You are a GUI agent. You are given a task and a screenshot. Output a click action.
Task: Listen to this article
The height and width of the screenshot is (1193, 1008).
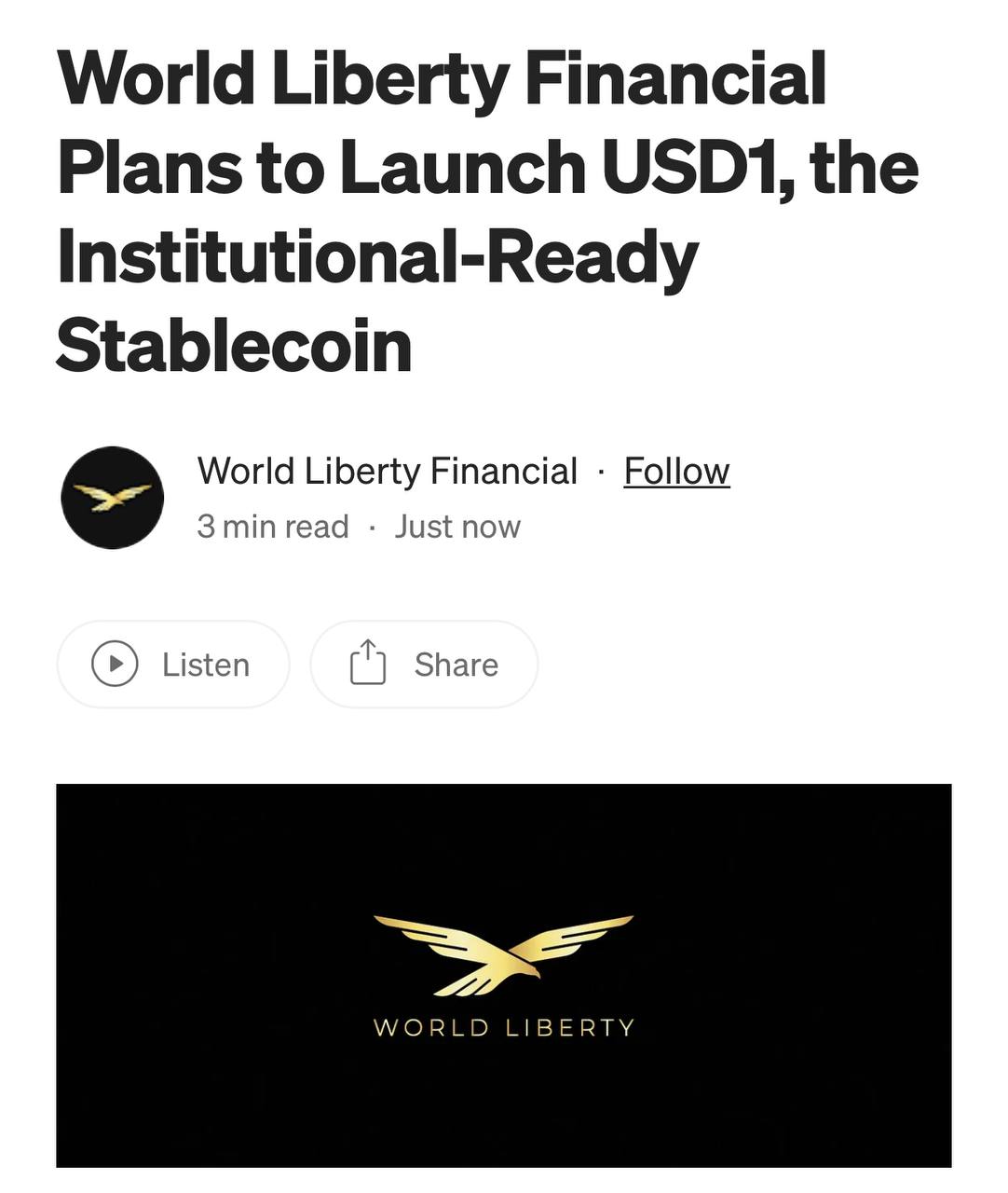(173, 665)
